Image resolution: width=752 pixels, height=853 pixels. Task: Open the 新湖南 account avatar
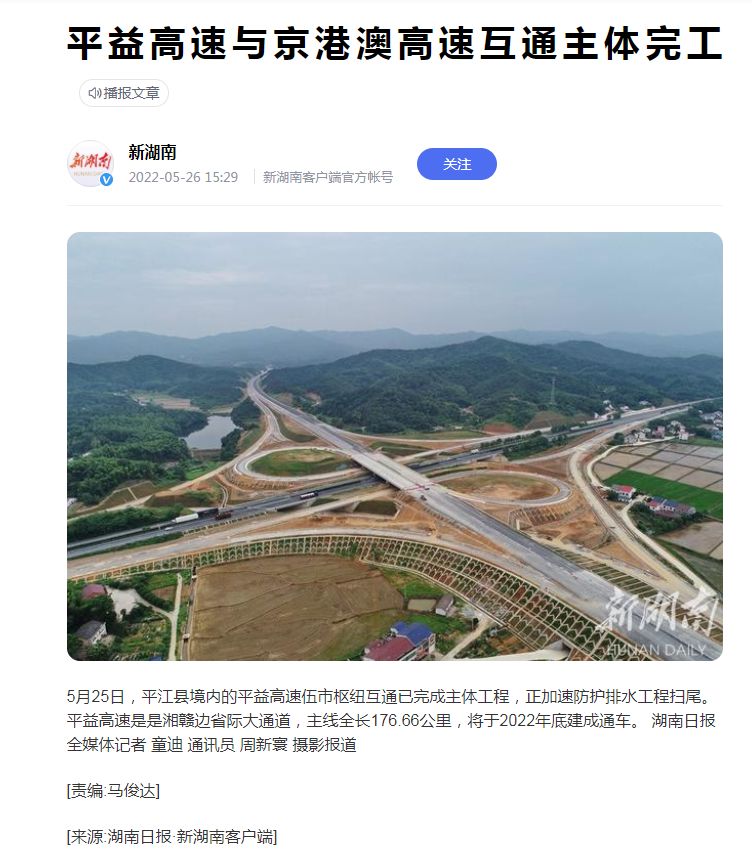point(90,163)
